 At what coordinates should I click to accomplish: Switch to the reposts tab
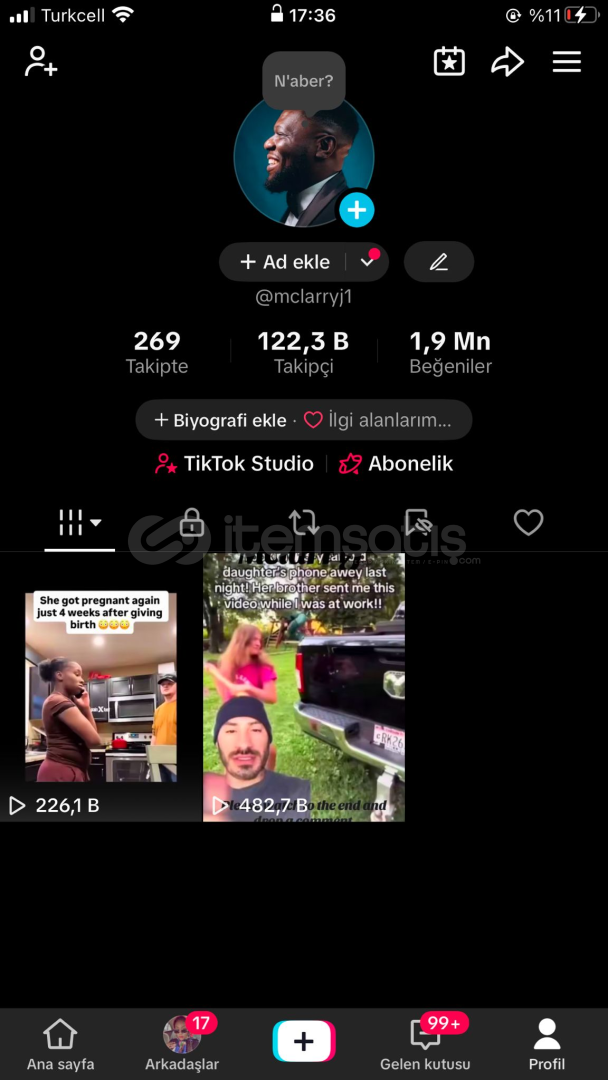click(x=304, y=523)
